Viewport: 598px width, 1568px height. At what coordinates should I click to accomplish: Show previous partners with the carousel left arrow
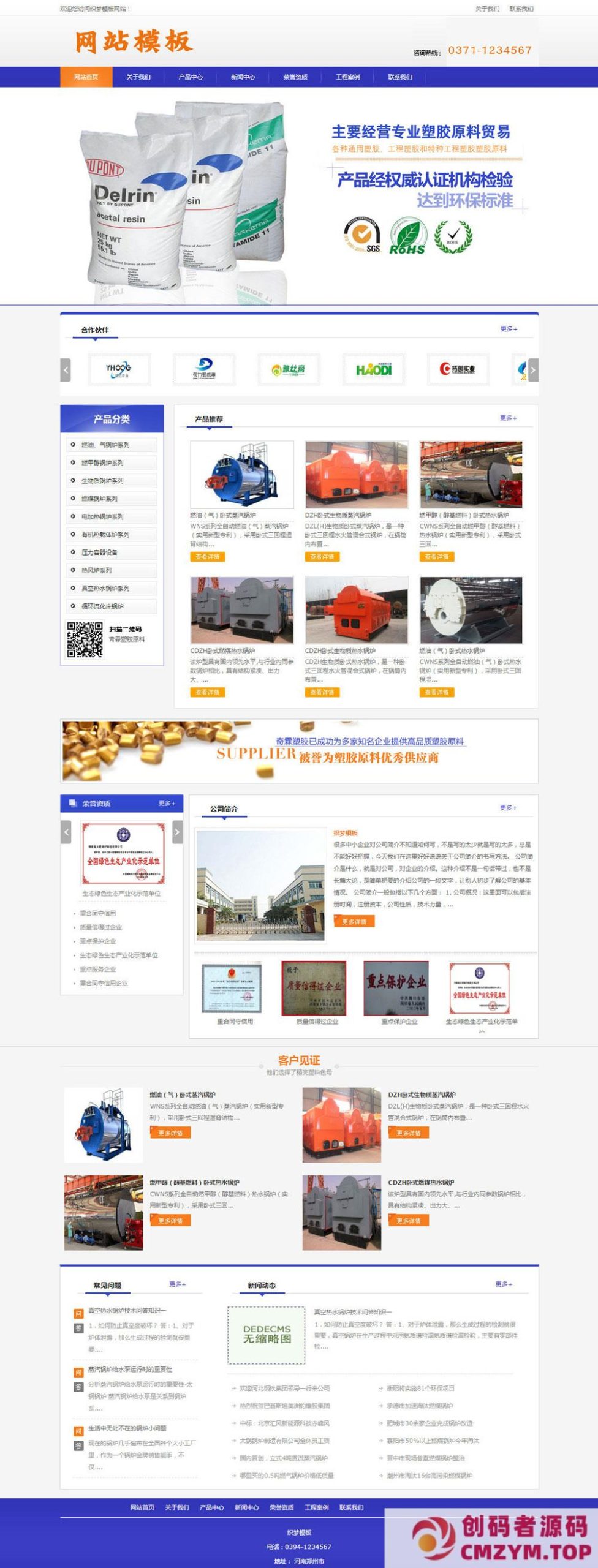tap(66, 369)
